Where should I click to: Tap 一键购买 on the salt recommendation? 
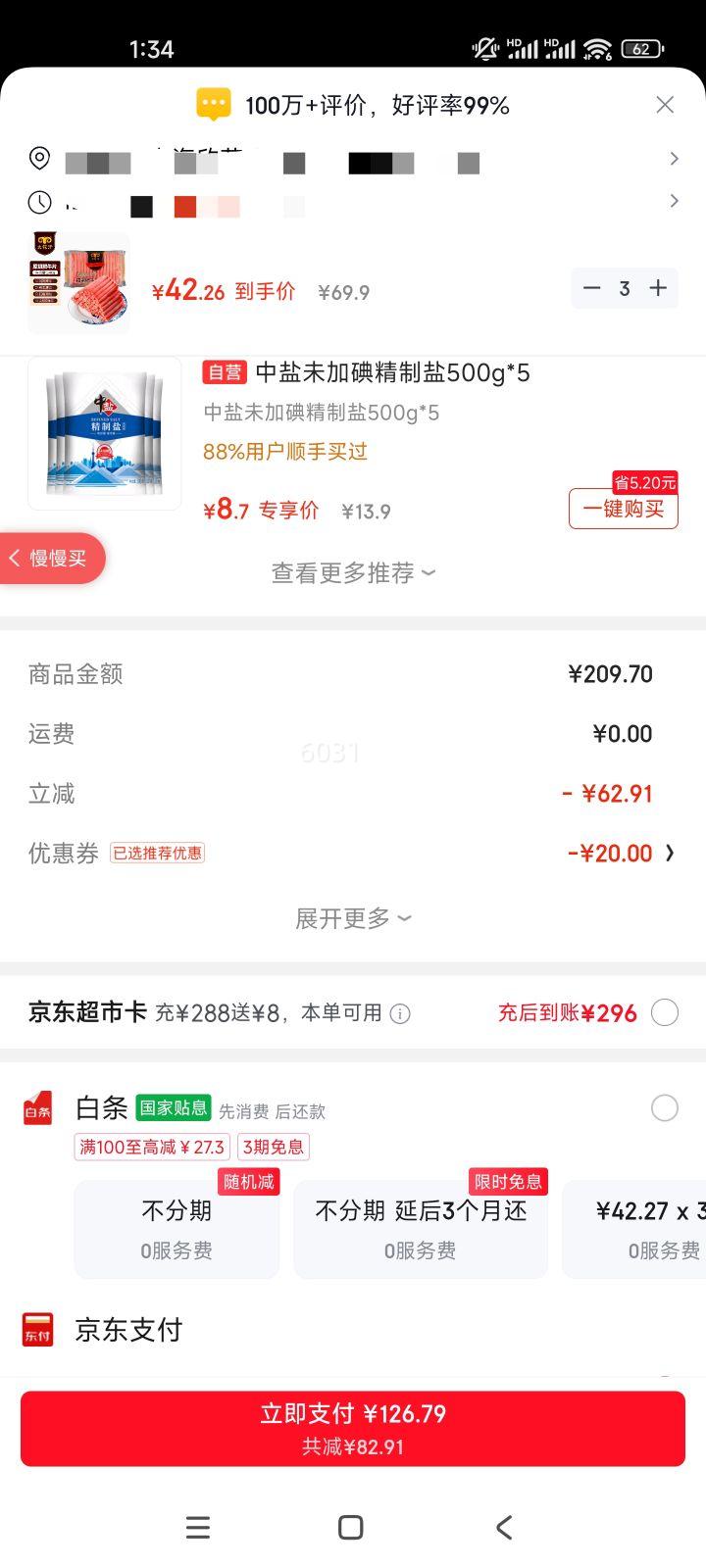[x=623, y=510]
